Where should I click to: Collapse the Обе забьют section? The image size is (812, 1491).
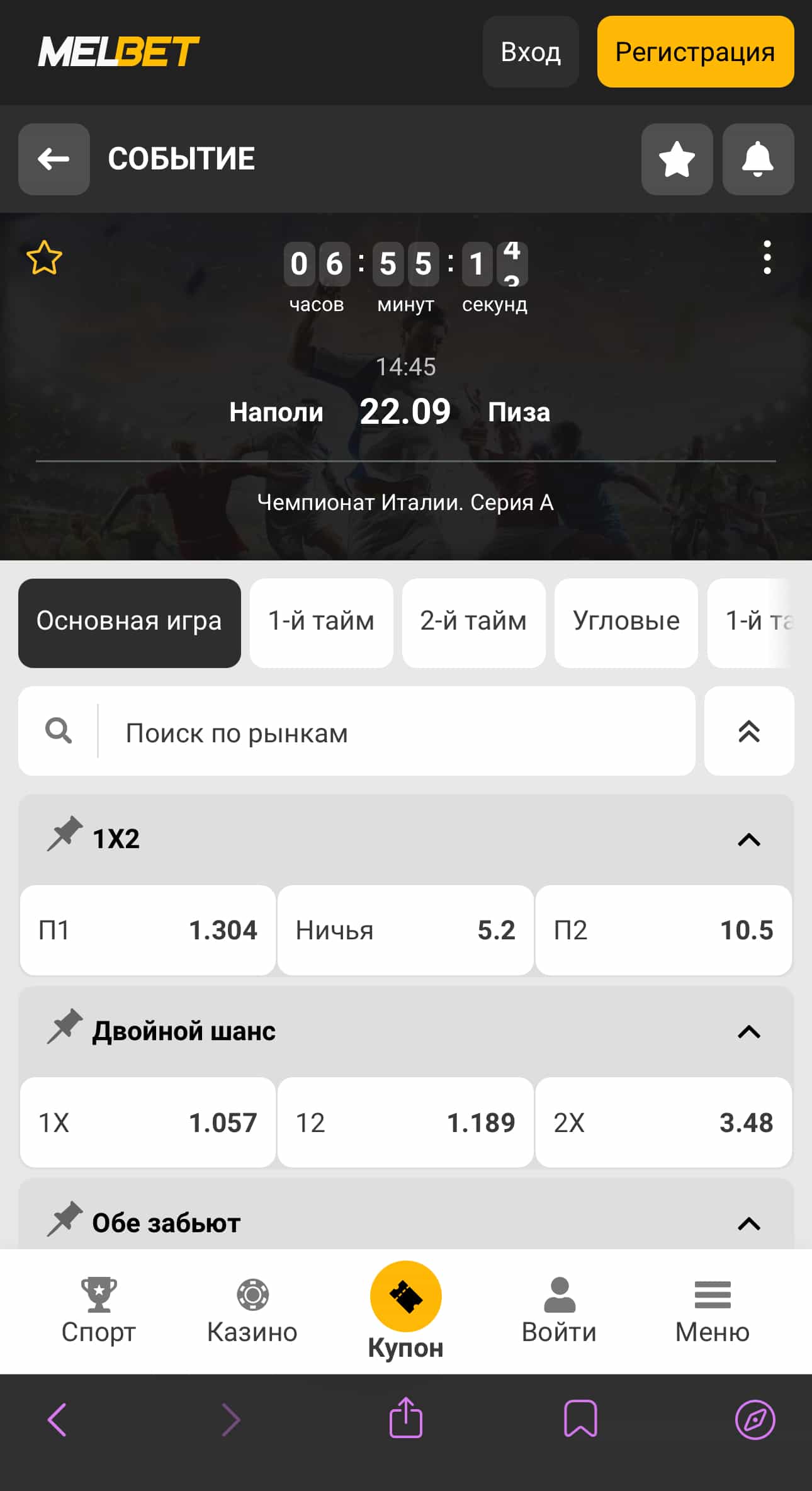click(x=748, y=1220)
